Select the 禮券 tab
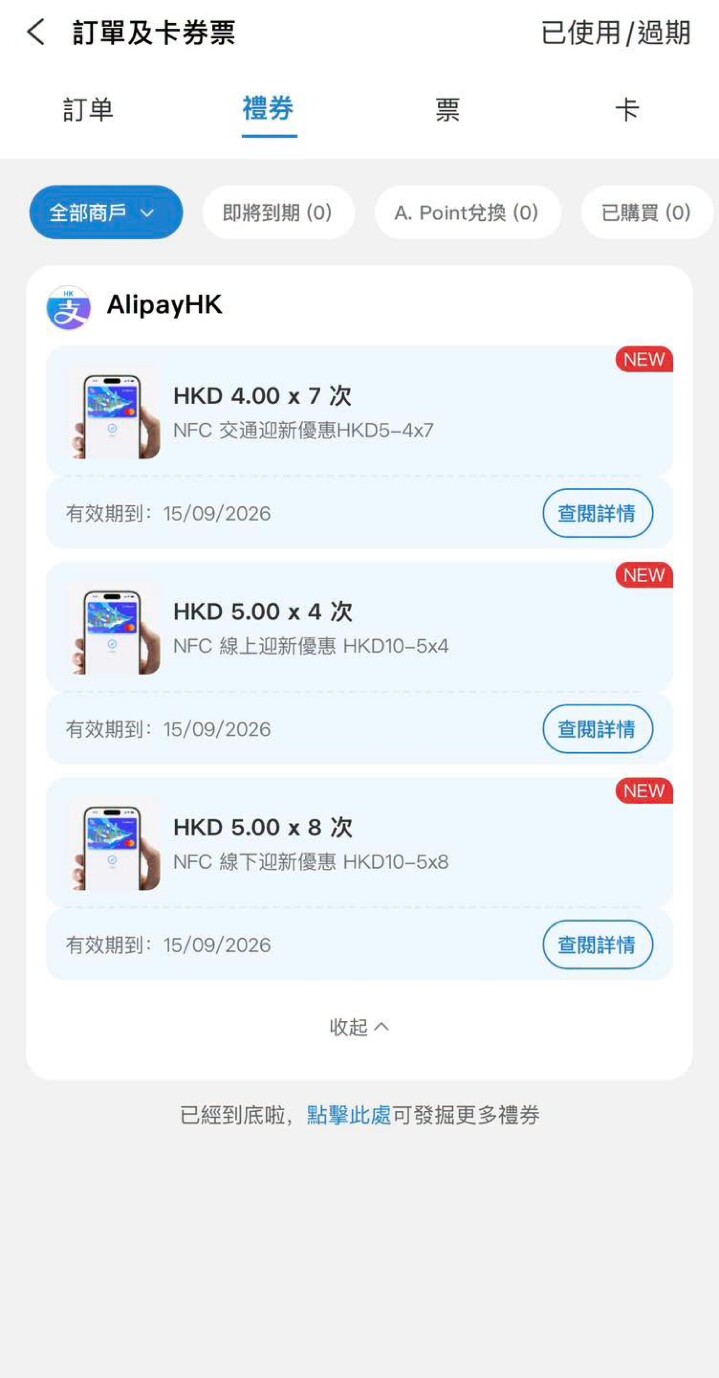 point(268,109)
